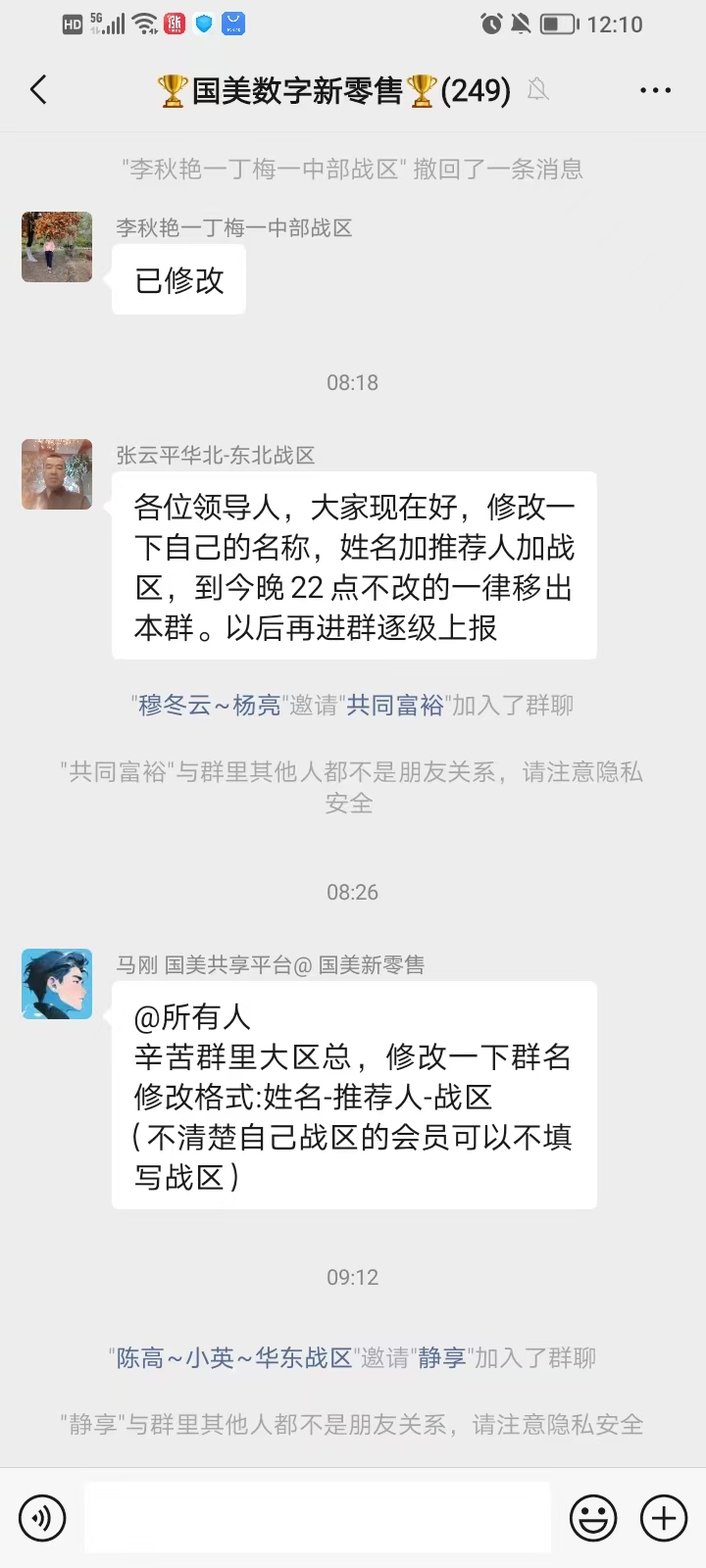Tap the 已修改 message bubble
This screenshot has width=706, height=1568.
click(179, 279)
